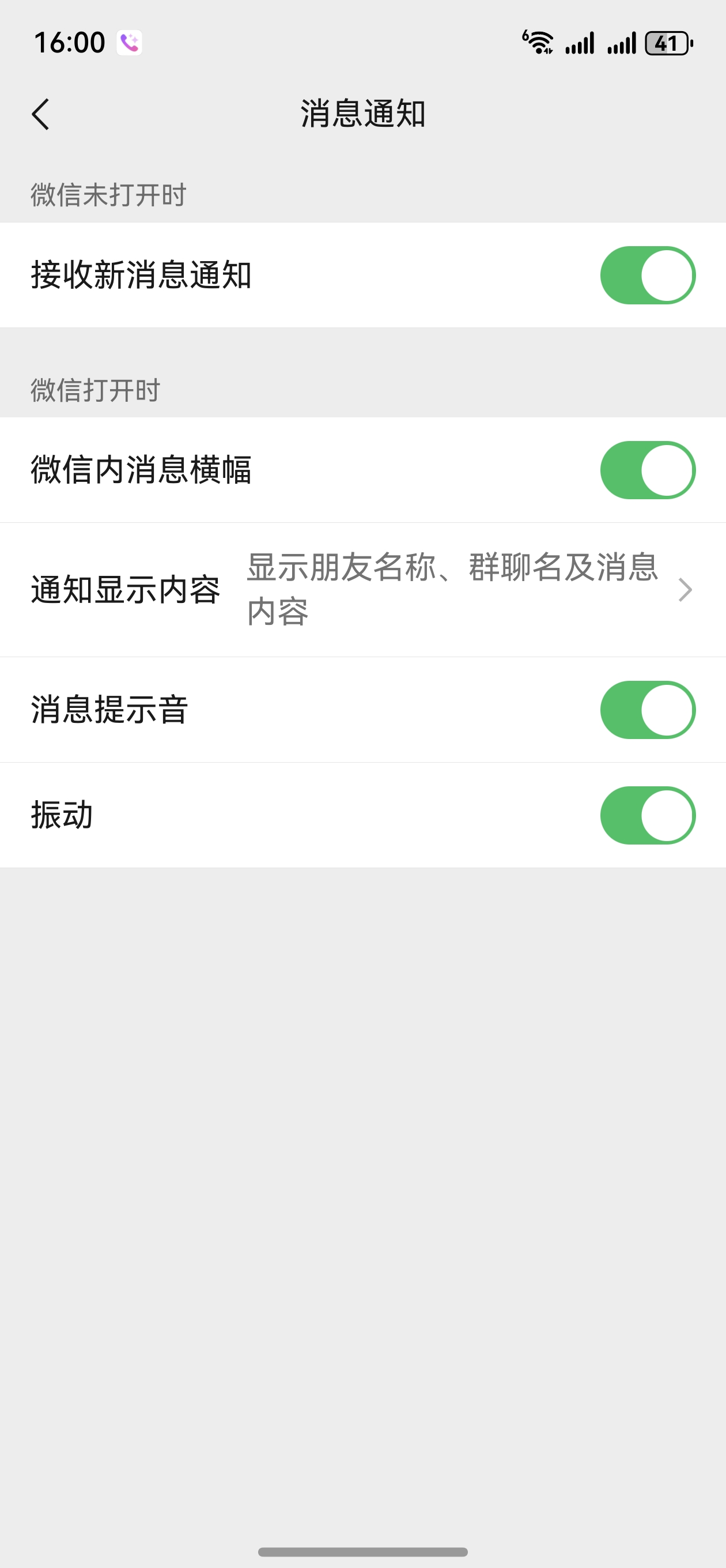Switch off 消息提示音
The width and height of the screenshot is (726, 1568).
coord(648,710)
